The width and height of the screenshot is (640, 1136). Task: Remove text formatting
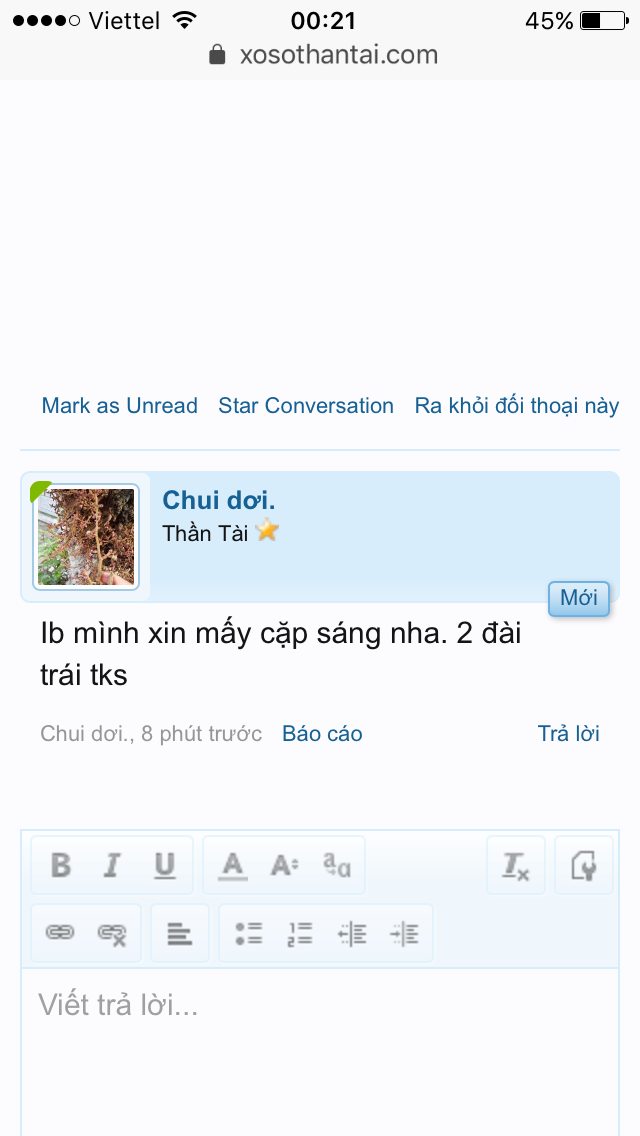(x=515, y=865)
